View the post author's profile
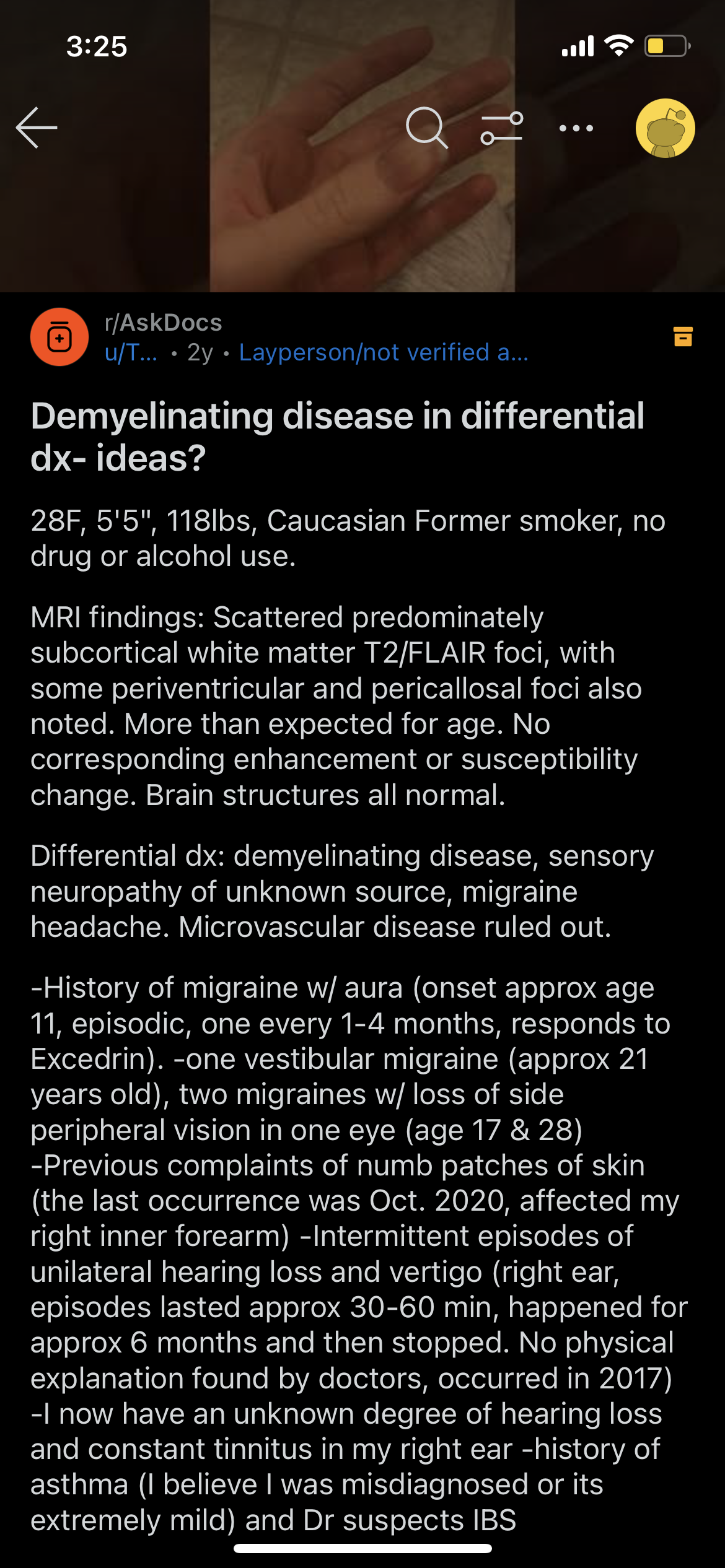The image size is (725, 1568). 131,352
